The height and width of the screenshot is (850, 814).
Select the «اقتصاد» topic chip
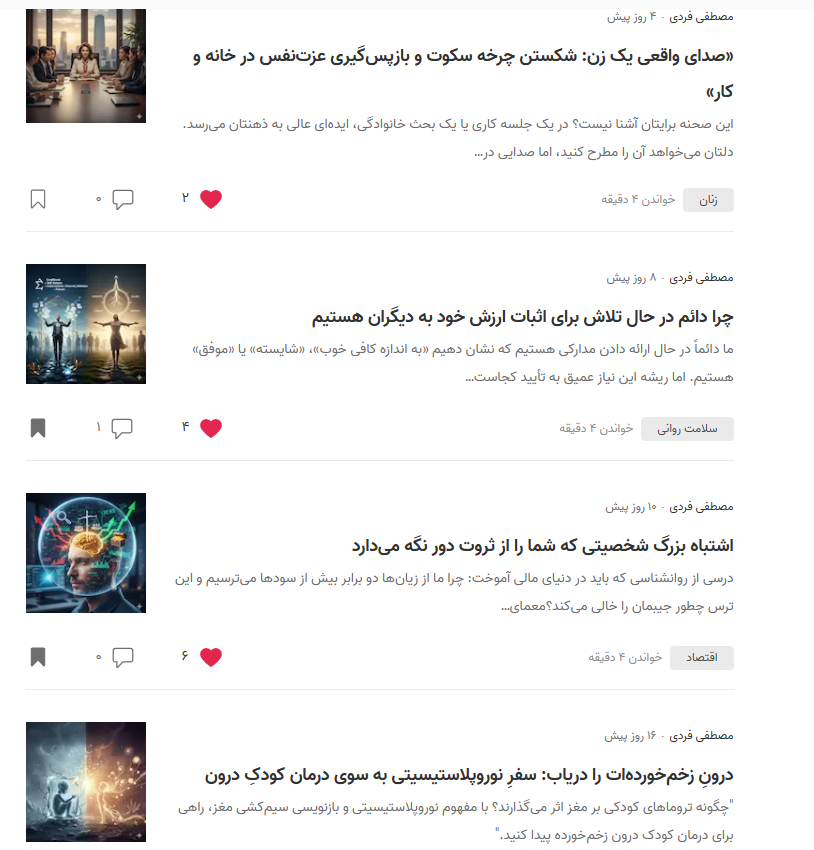point(701,658)
